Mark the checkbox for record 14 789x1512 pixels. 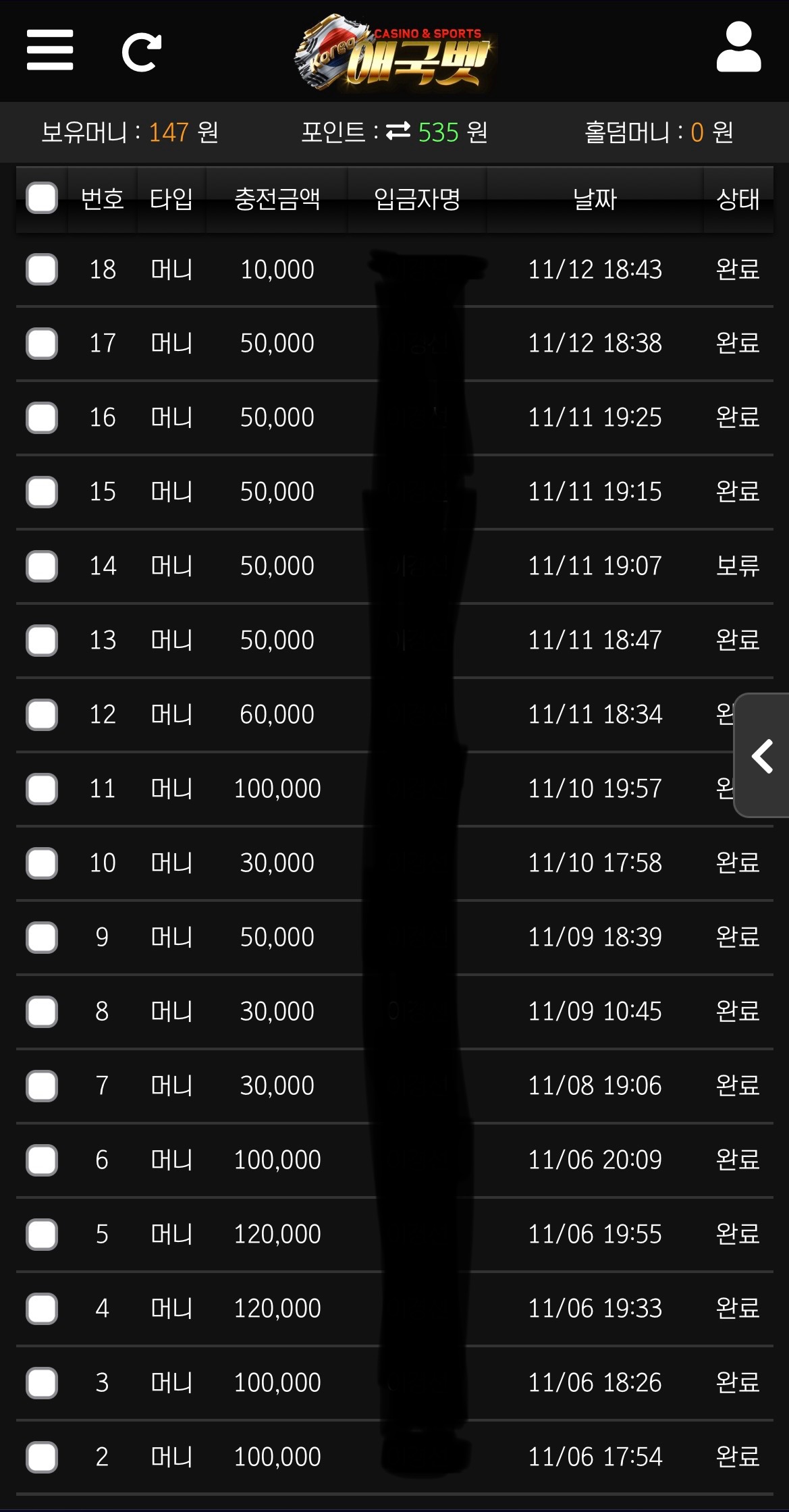coord(42,566)
